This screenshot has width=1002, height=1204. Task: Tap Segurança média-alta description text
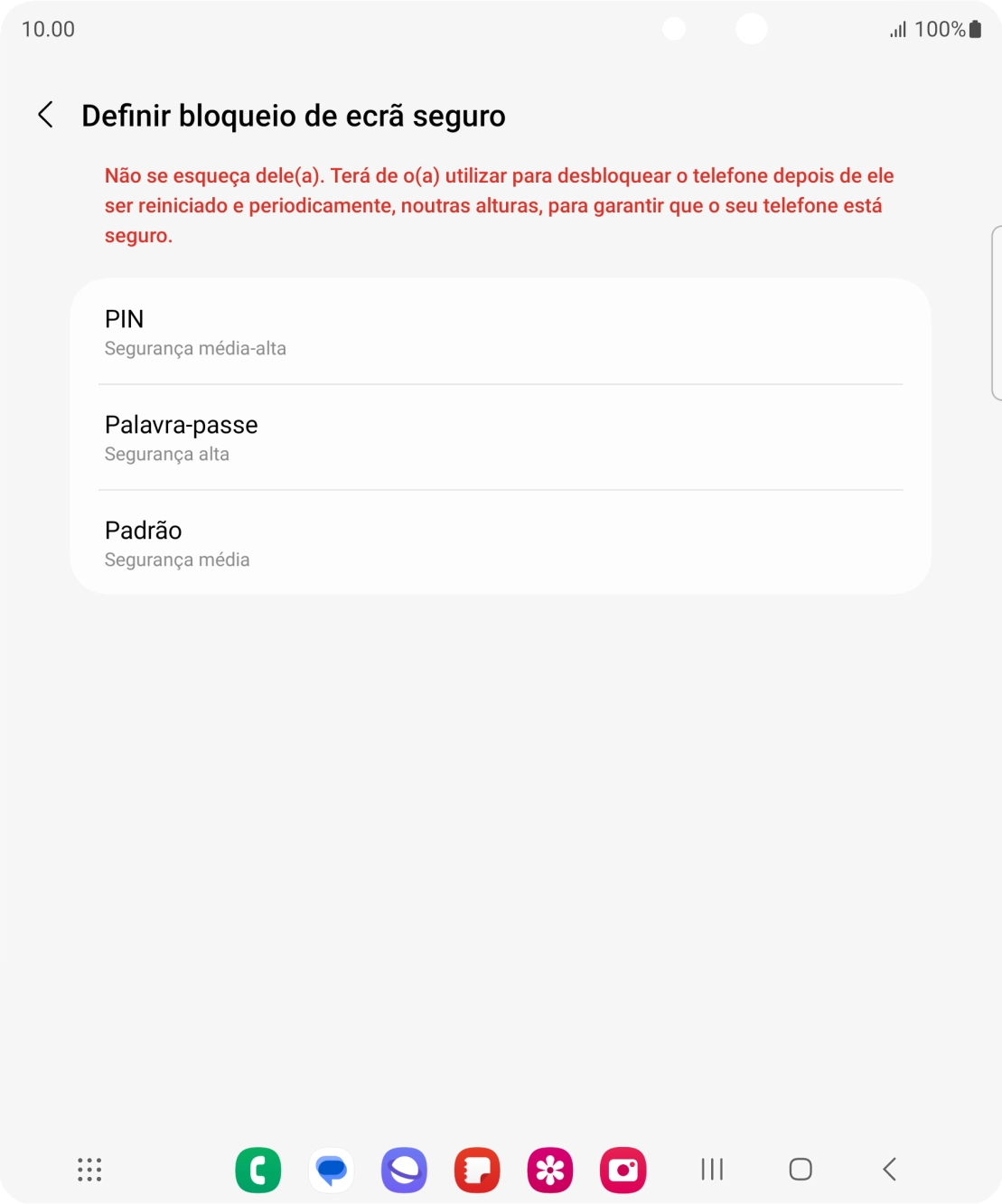coord(195,348)
